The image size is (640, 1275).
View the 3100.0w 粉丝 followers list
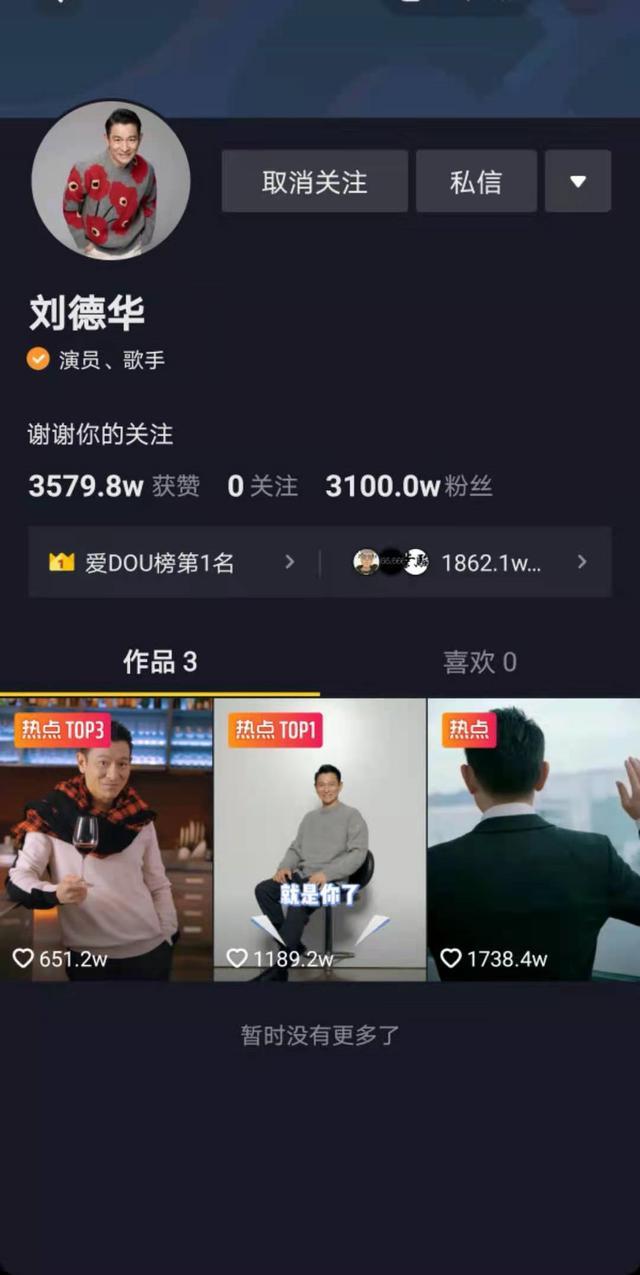coord(408,487)
